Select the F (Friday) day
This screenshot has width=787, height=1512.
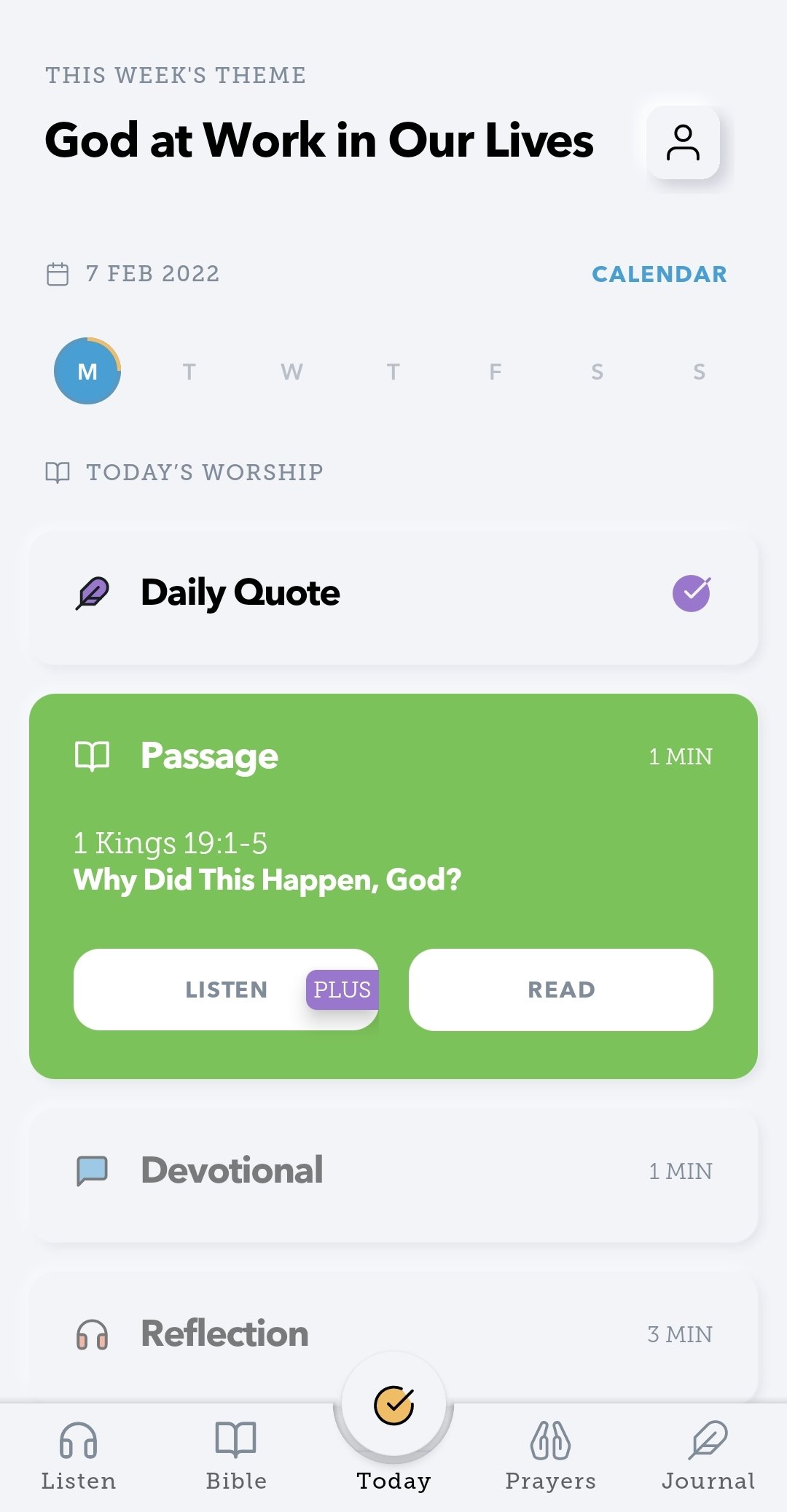[496, 372]
